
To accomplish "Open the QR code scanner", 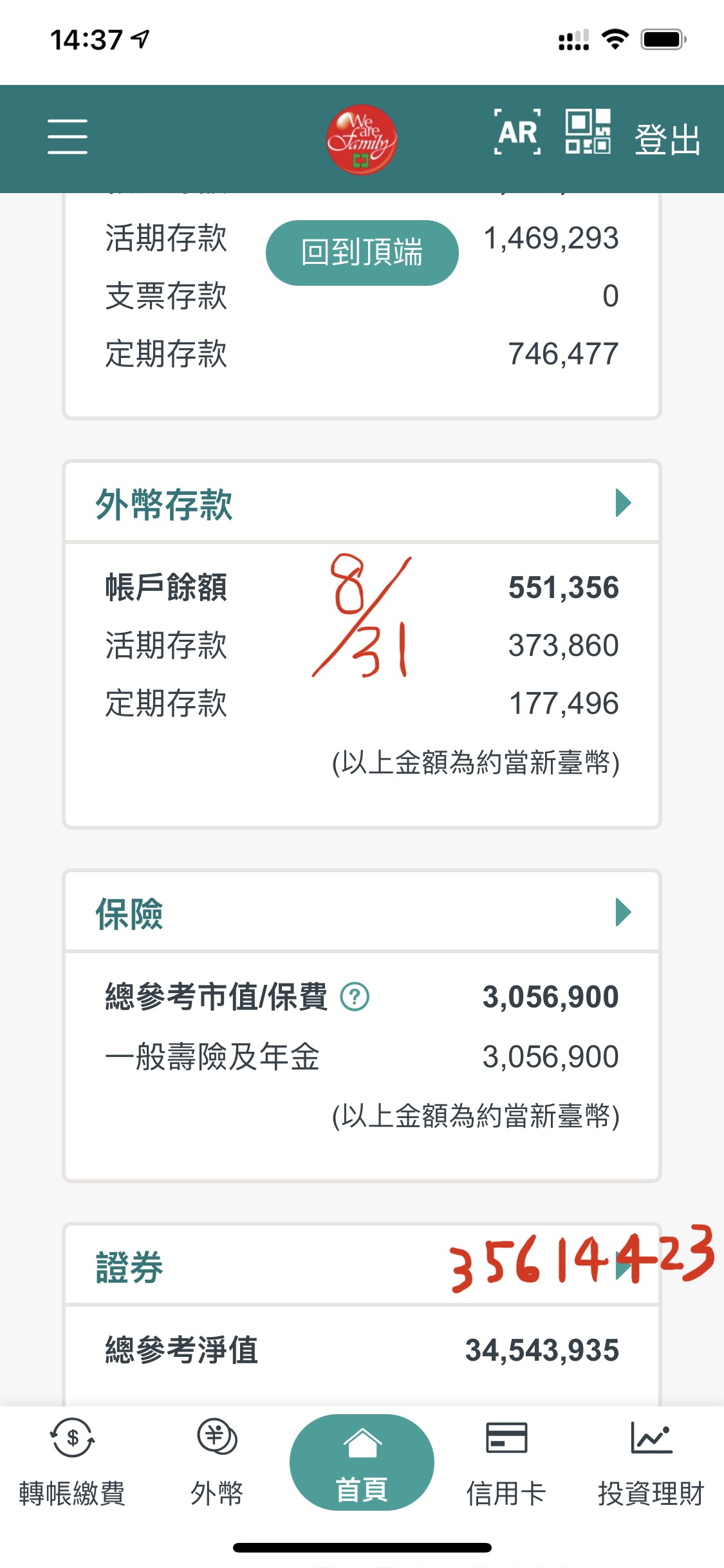I will click(x=588, y=132).
